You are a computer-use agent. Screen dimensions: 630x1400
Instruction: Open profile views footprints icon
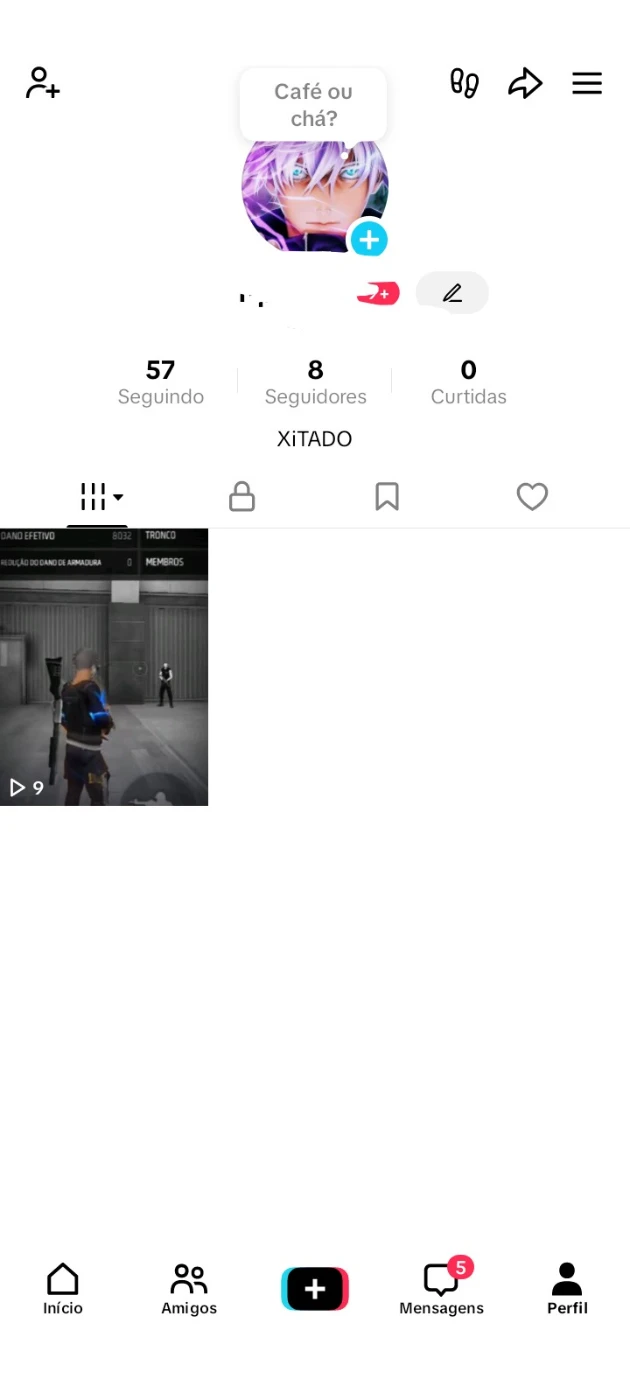(x=464, y=83)
